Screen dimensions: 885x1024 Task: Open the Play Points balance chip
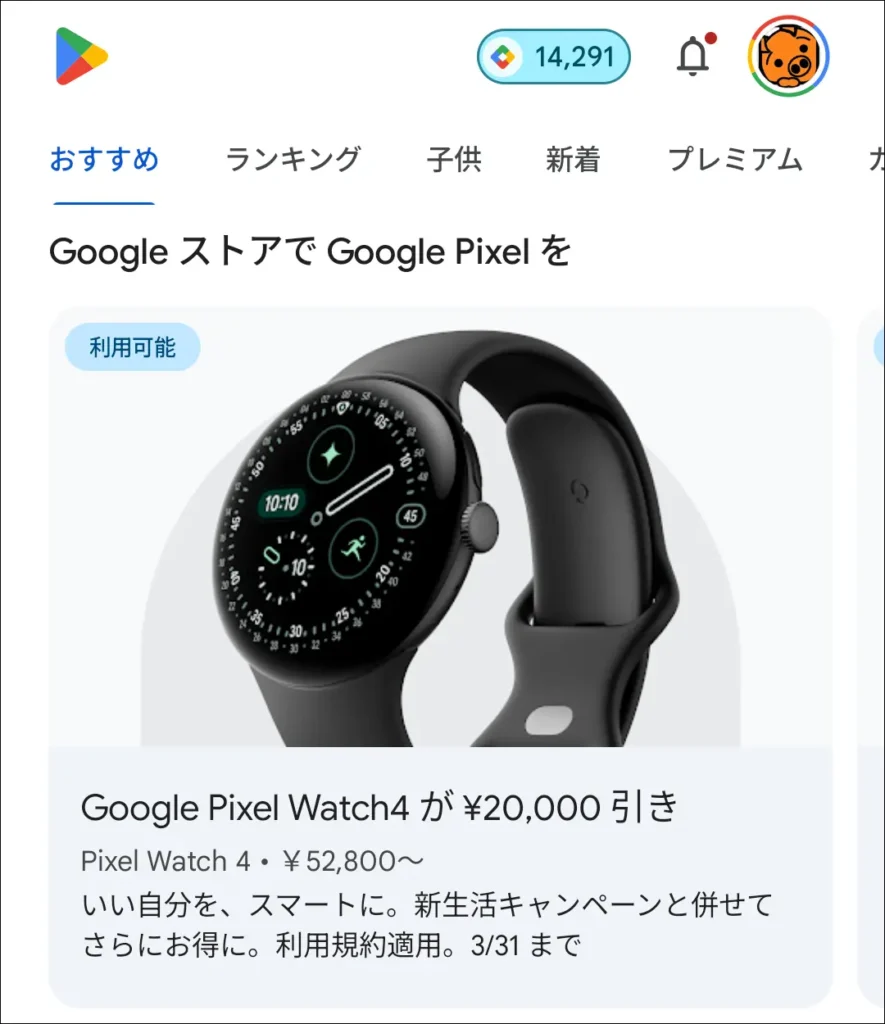tap(553, 56)
